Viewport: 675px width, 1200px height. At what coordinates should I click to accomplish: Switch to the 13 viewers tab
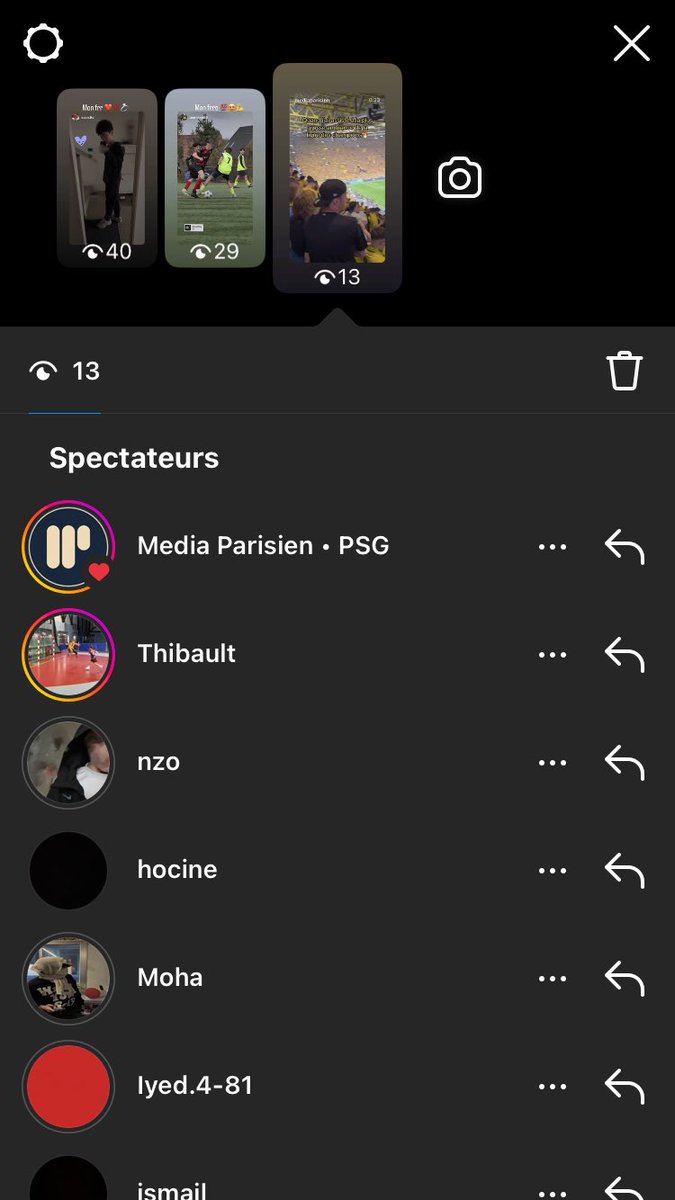click(65, 371)
